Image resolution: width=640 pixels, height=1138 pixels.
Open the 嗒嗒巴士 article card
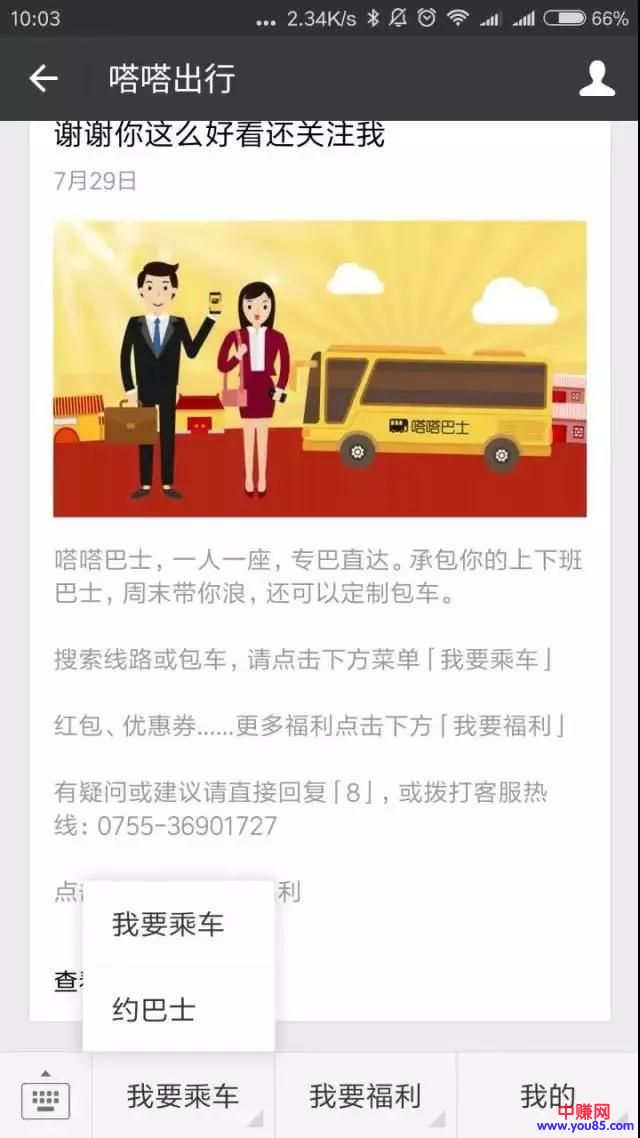320,370
